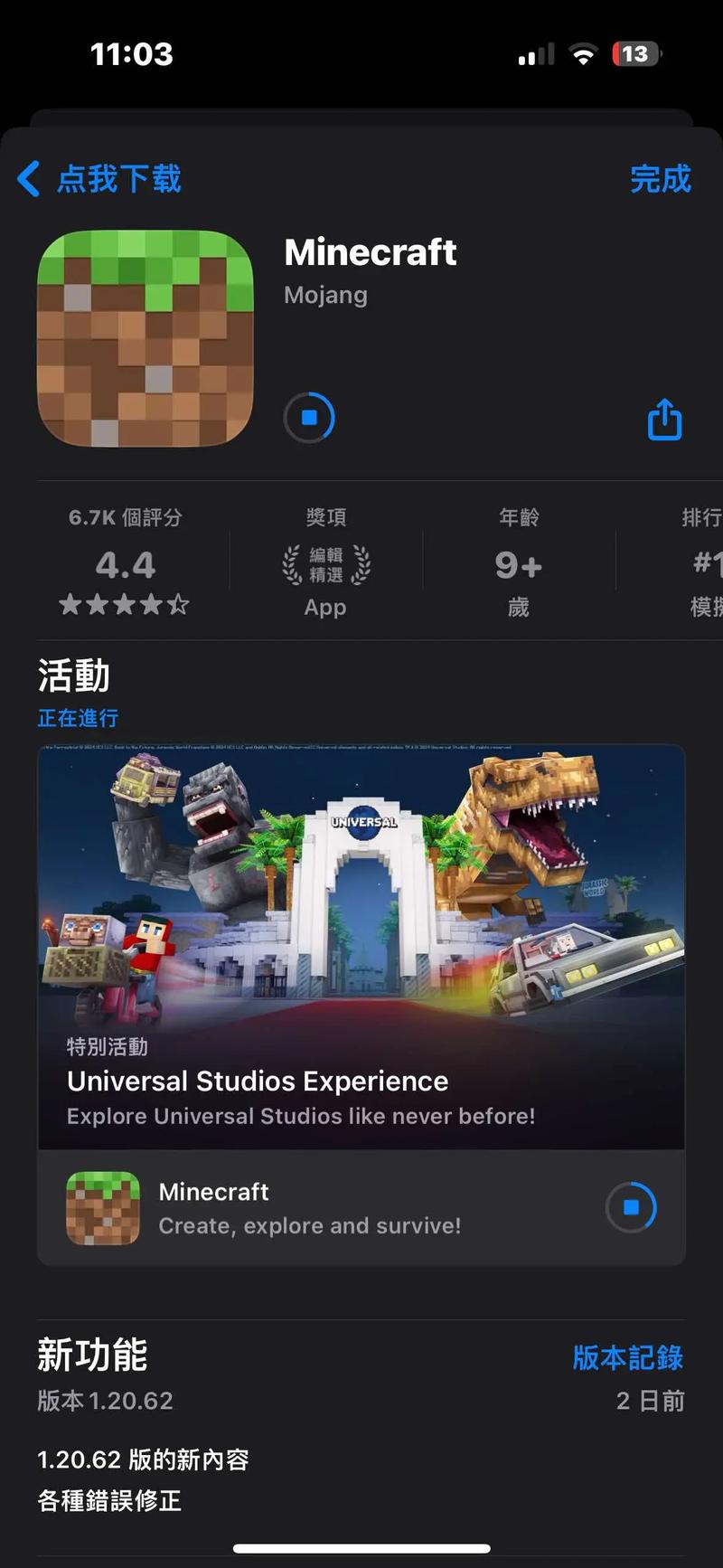
Task: Expand the 6.7K ratings detail
Action: coord(126,518)
